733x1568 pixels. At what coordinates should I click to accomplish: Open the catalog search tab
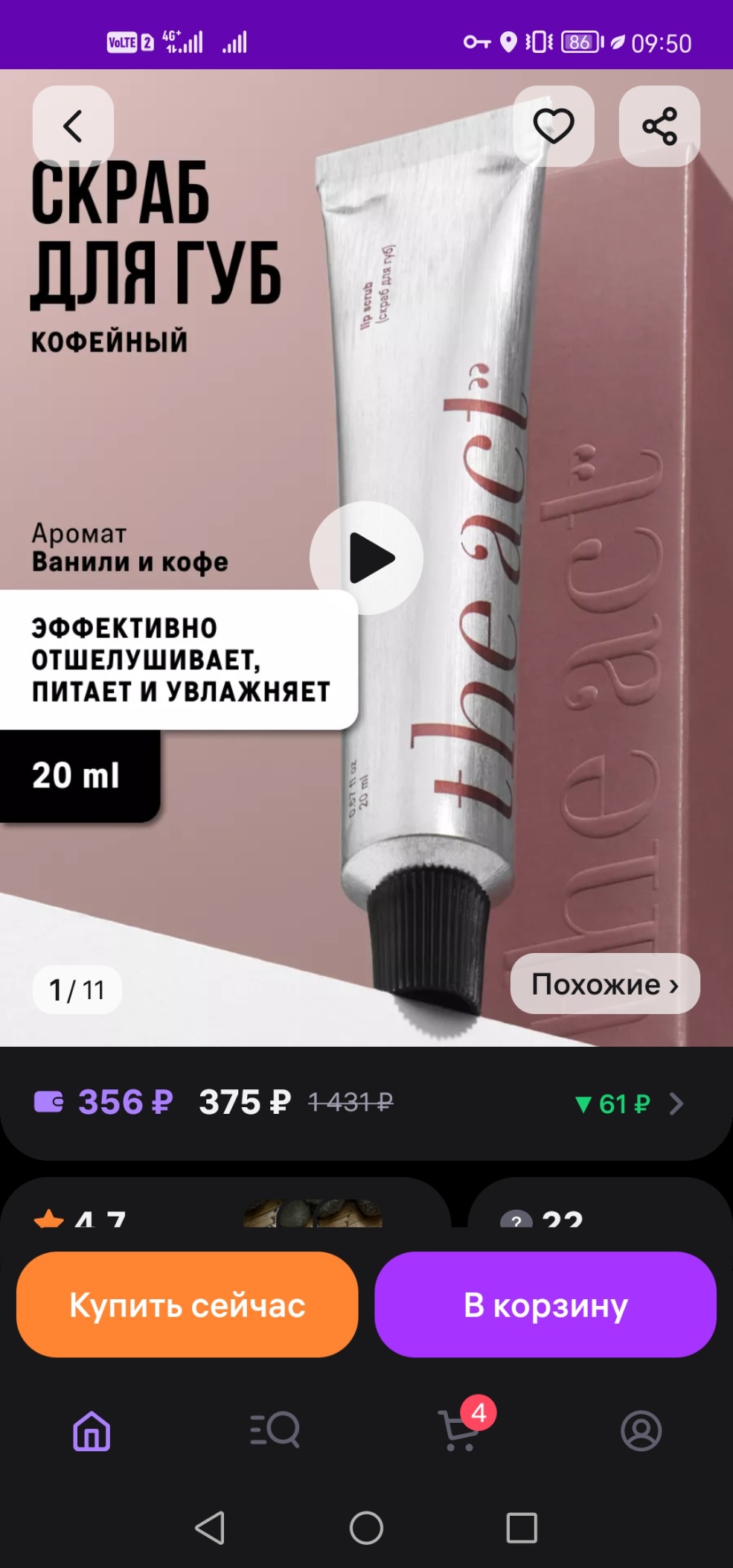pyautogui.click(x=275, y=1430)
